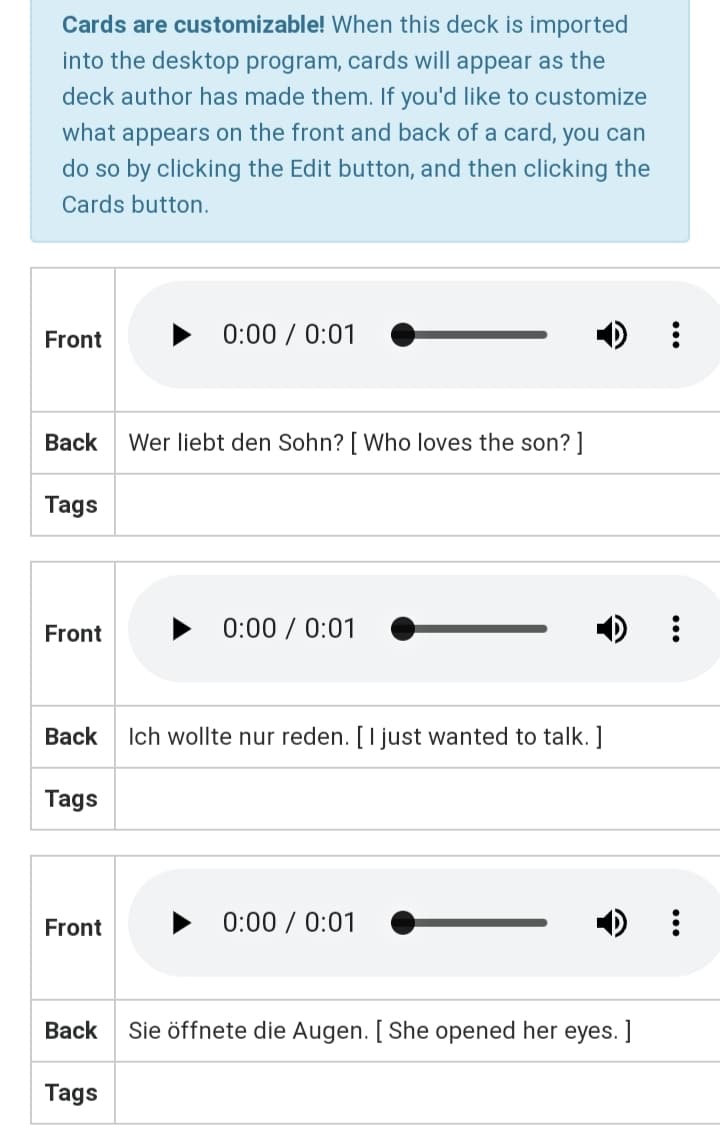
Task: Mute audio on 'Ich wollte nur reden' card
Action: (612, 629)
